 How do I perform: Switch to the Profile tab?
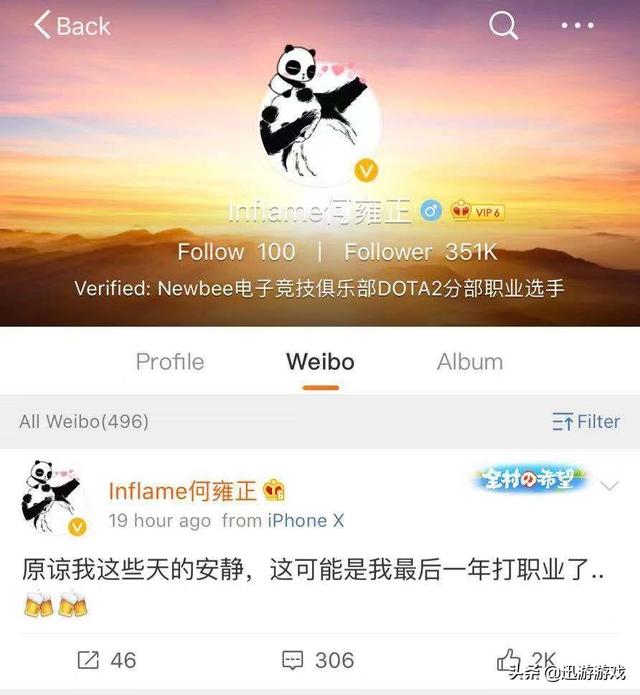pos(169,361)
